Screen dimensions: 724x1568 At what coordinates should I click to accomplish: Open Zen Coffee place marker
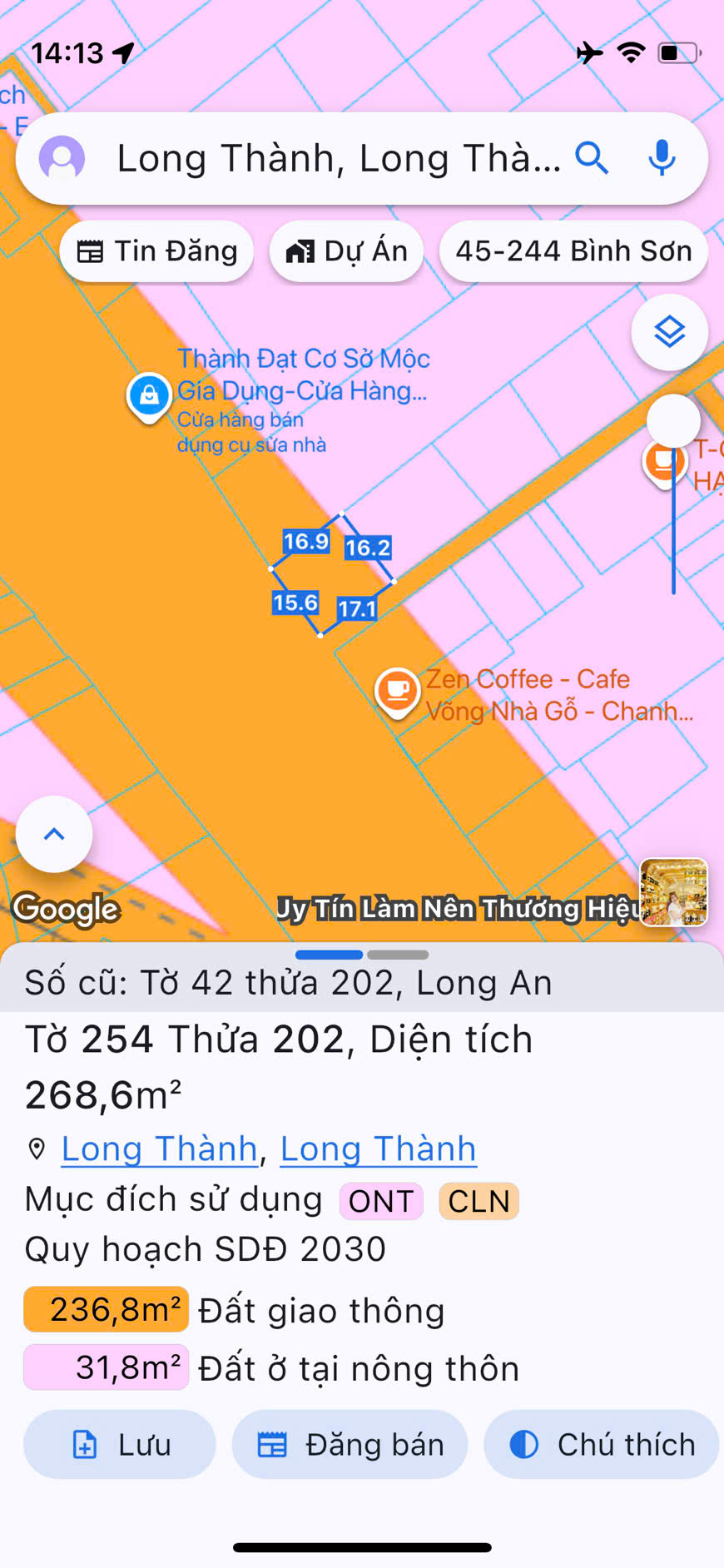pyautogui.click(x=398, y=691)
